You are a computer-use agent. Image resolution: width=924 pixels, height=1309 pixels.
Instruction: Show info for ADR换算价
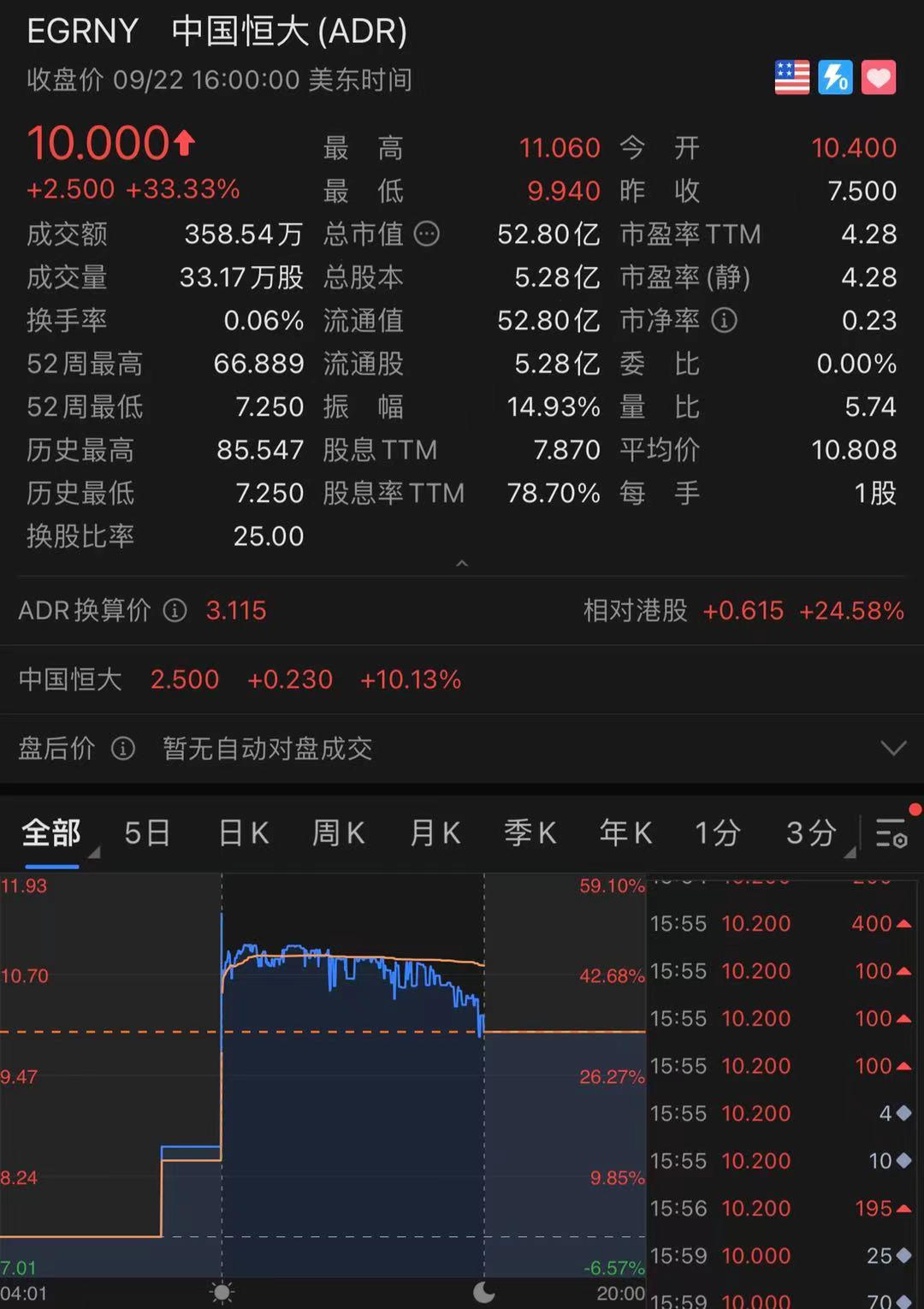(x=175, y=610)
